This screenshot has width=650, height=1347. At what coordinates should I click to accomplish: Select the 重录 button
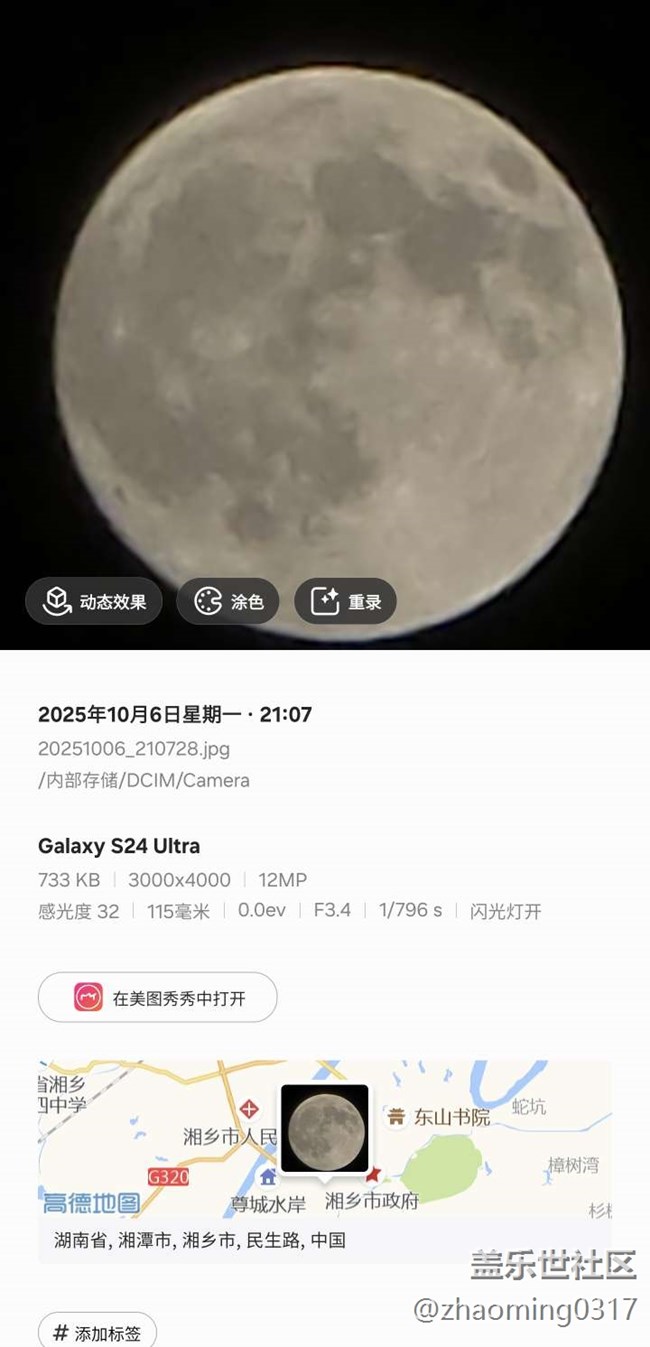pyautogui.click(x=345, y=601)
